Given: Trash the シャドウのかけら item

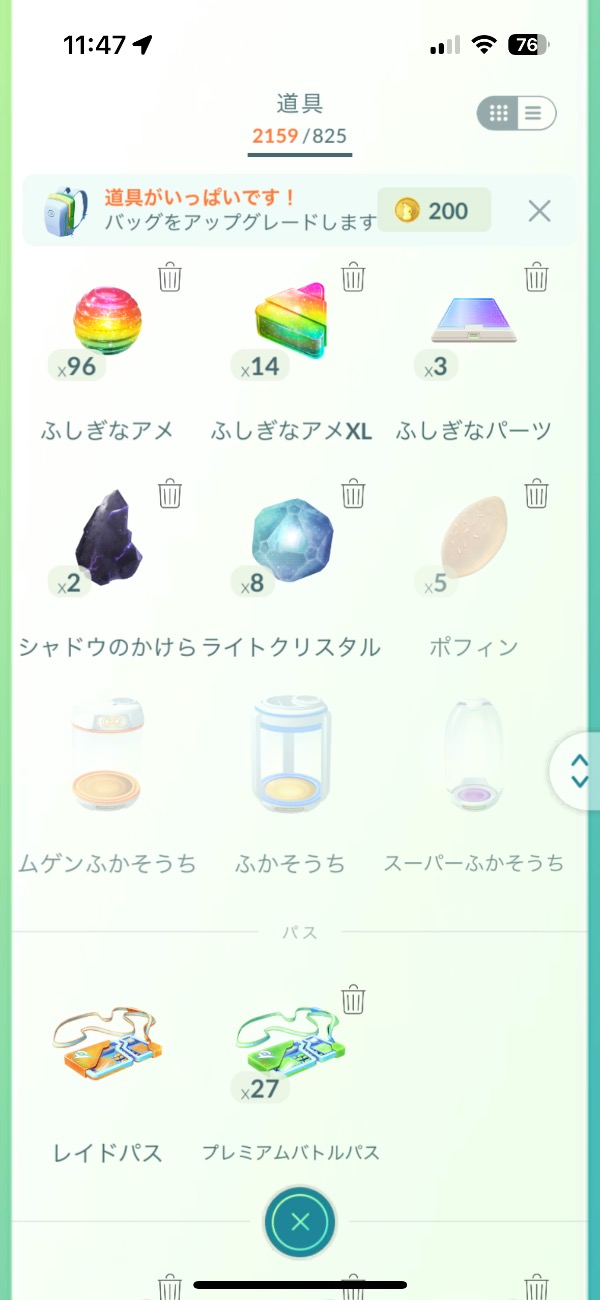Looking at the screenshot, I should pyautogui.click(x=170, y=493).
